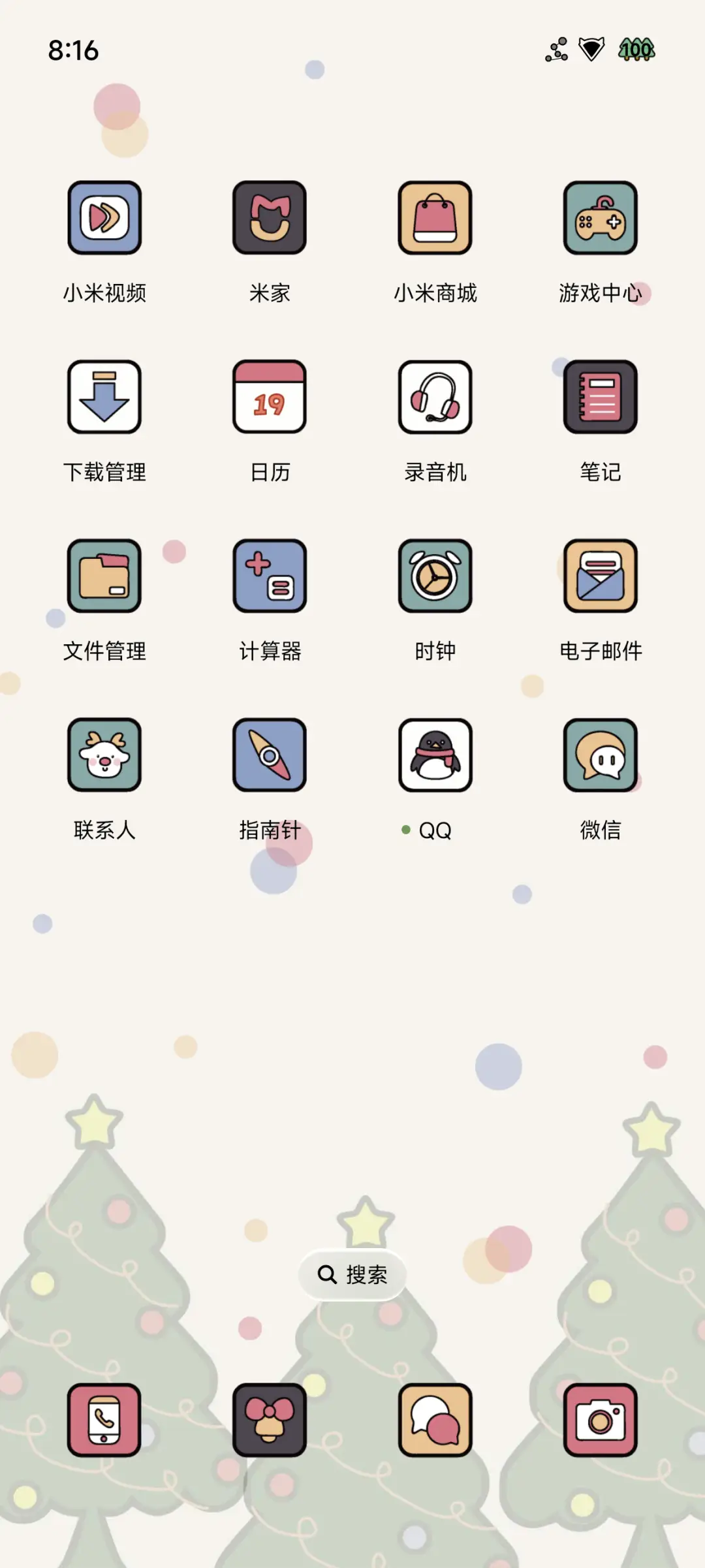This screenshot has height=1568, width=705.
Task: Open QQ with the penguin icon
Action: tap(435, 755)
